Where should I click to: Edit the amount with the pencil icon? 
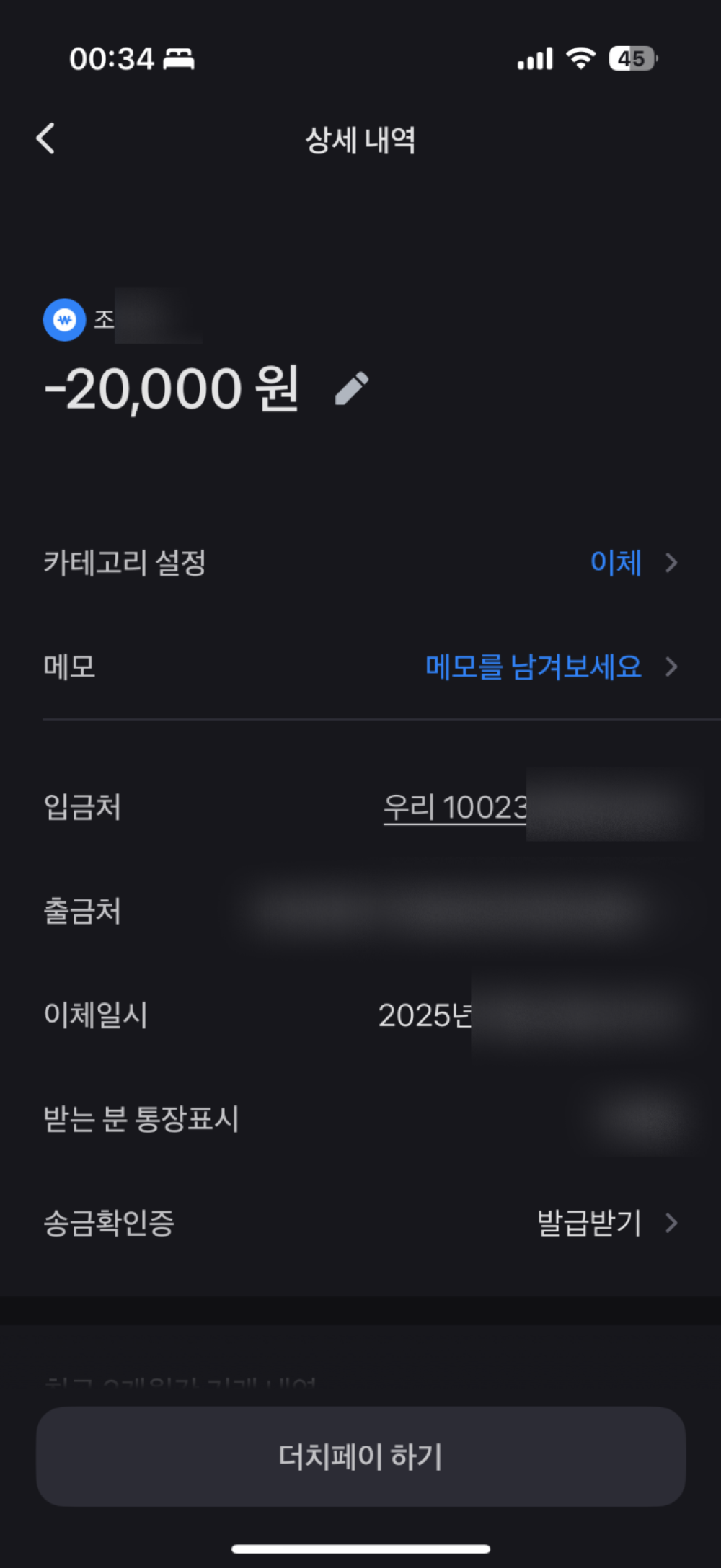click(352, 389)
